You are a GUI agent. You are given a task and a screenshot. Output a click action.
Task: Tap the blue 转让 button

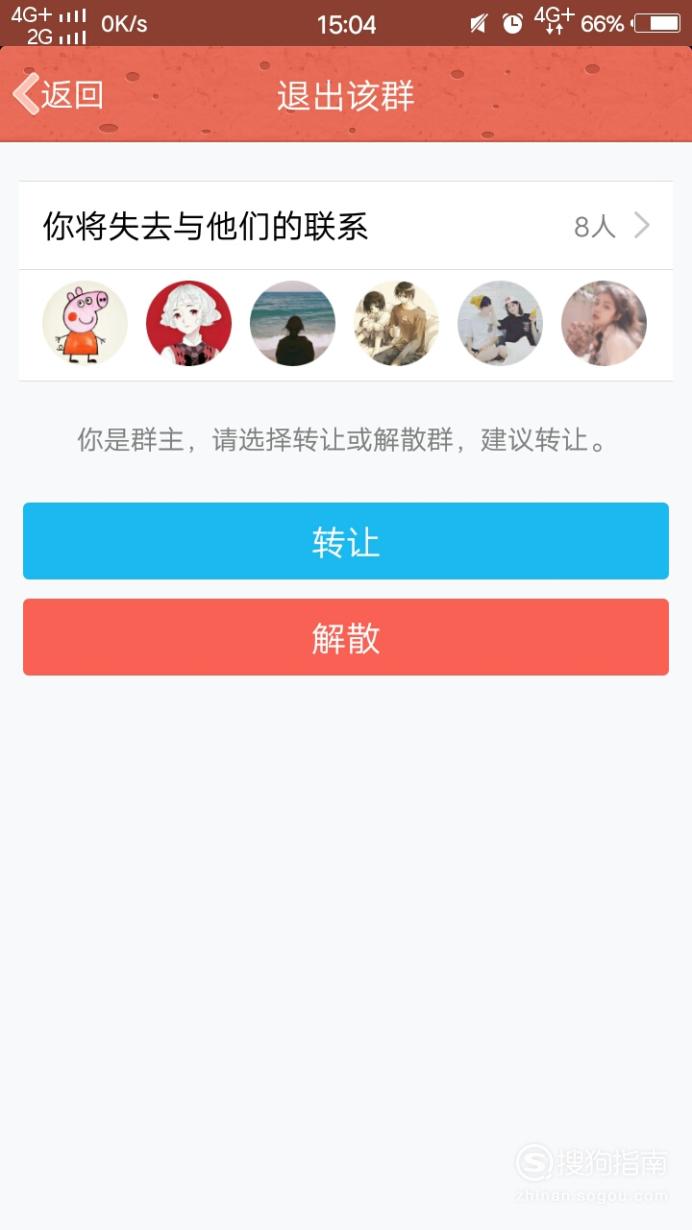point(345,541)
